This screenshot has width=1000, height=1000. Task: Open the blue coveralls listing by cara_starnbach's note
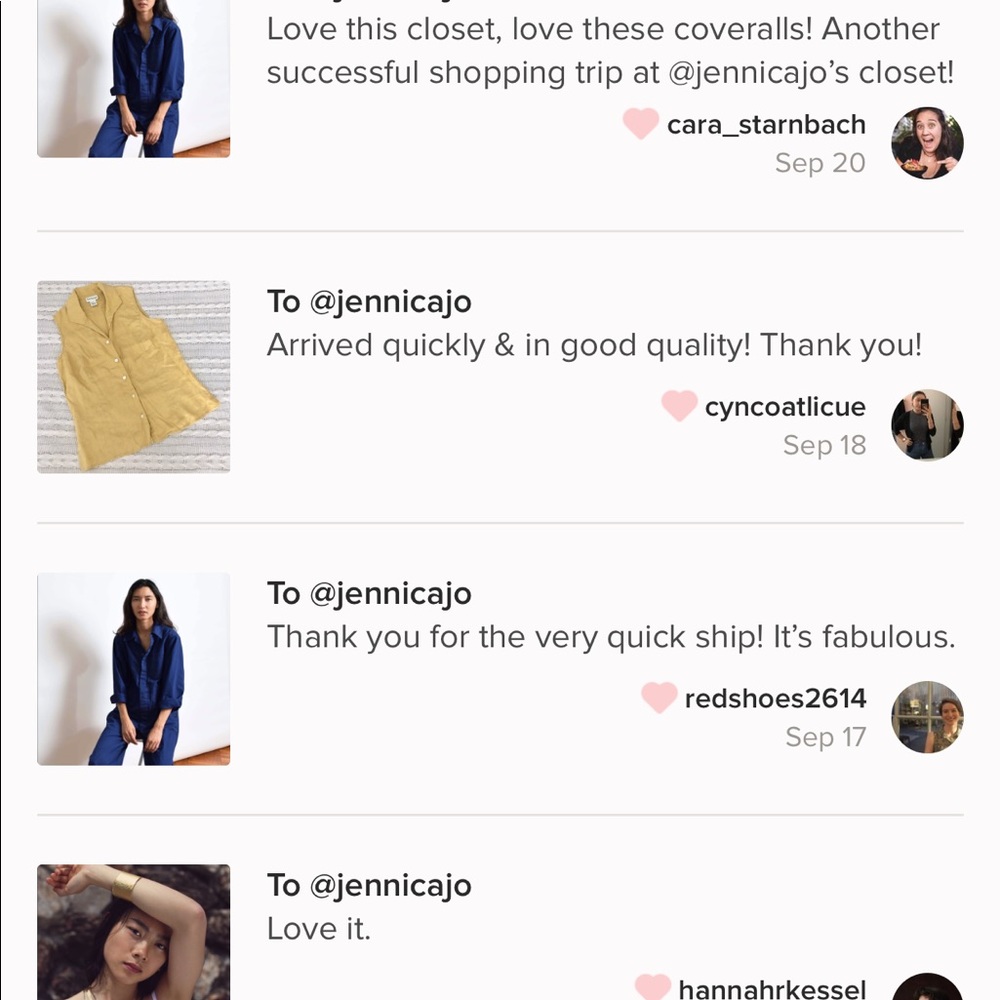(134, 79)
